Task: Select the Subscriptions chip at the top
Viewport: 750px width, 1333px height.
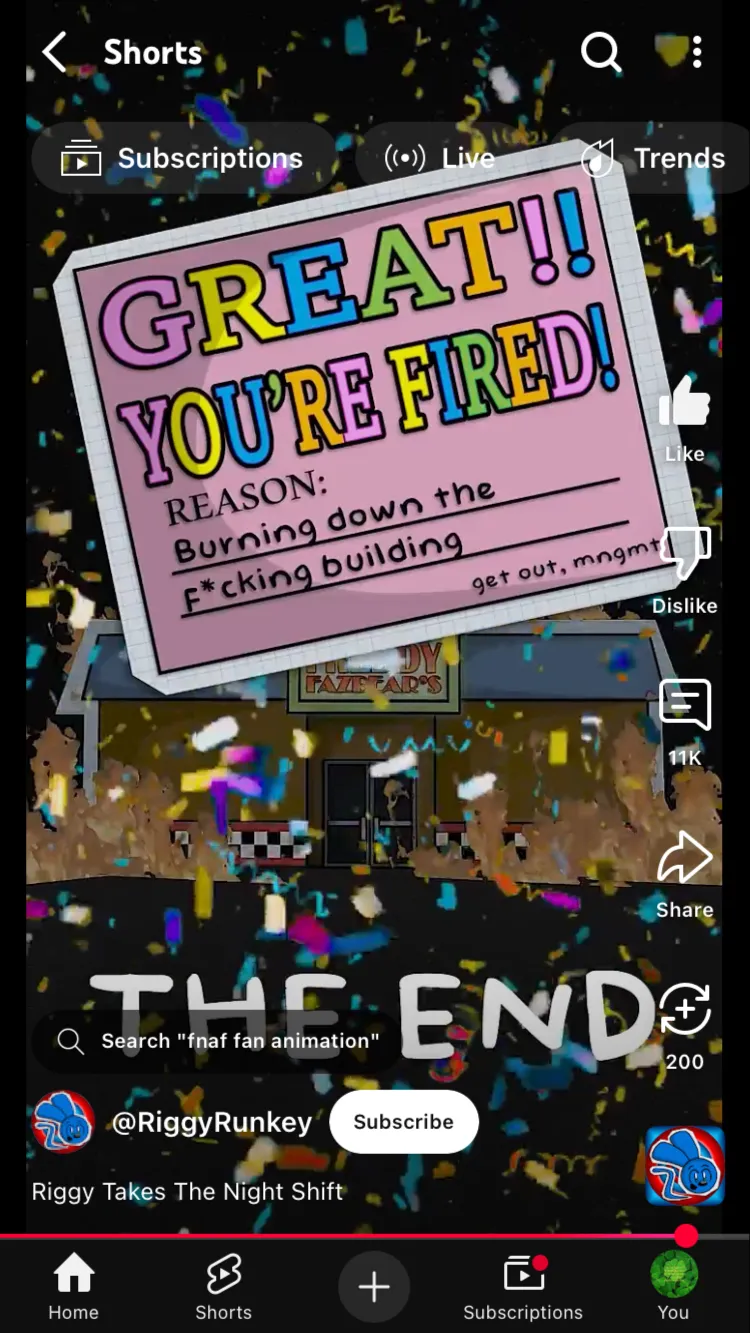Action: (x=183, y=158)
